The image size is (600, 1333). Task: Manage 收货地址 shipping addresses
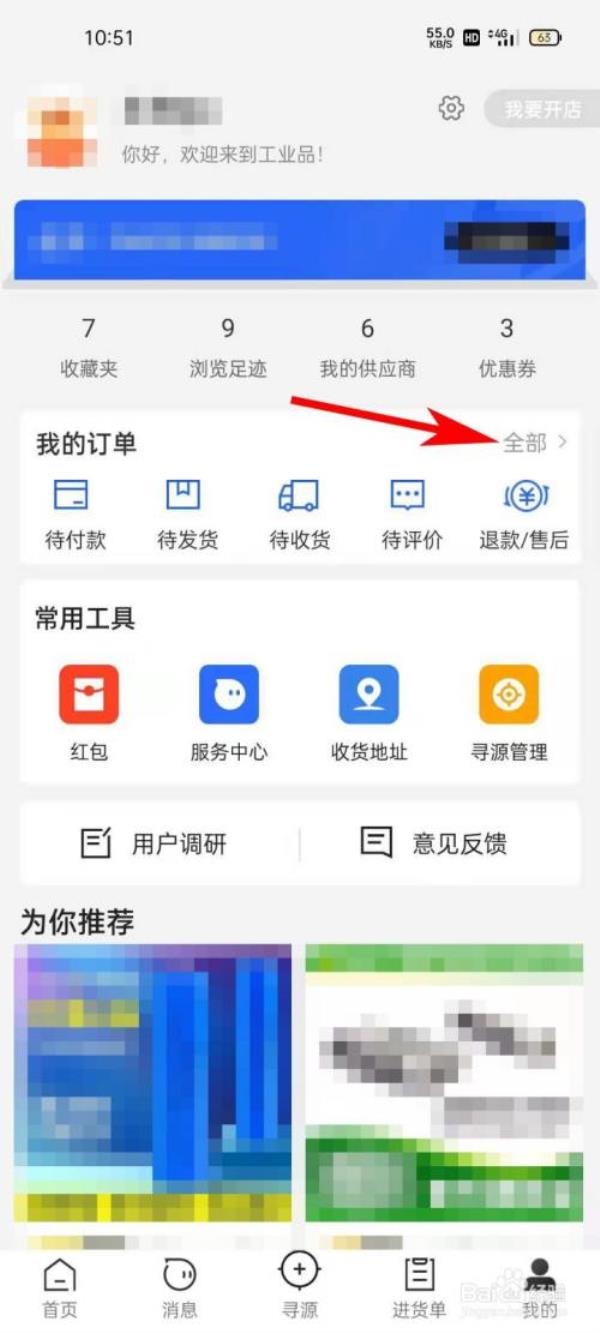(369, 712)
